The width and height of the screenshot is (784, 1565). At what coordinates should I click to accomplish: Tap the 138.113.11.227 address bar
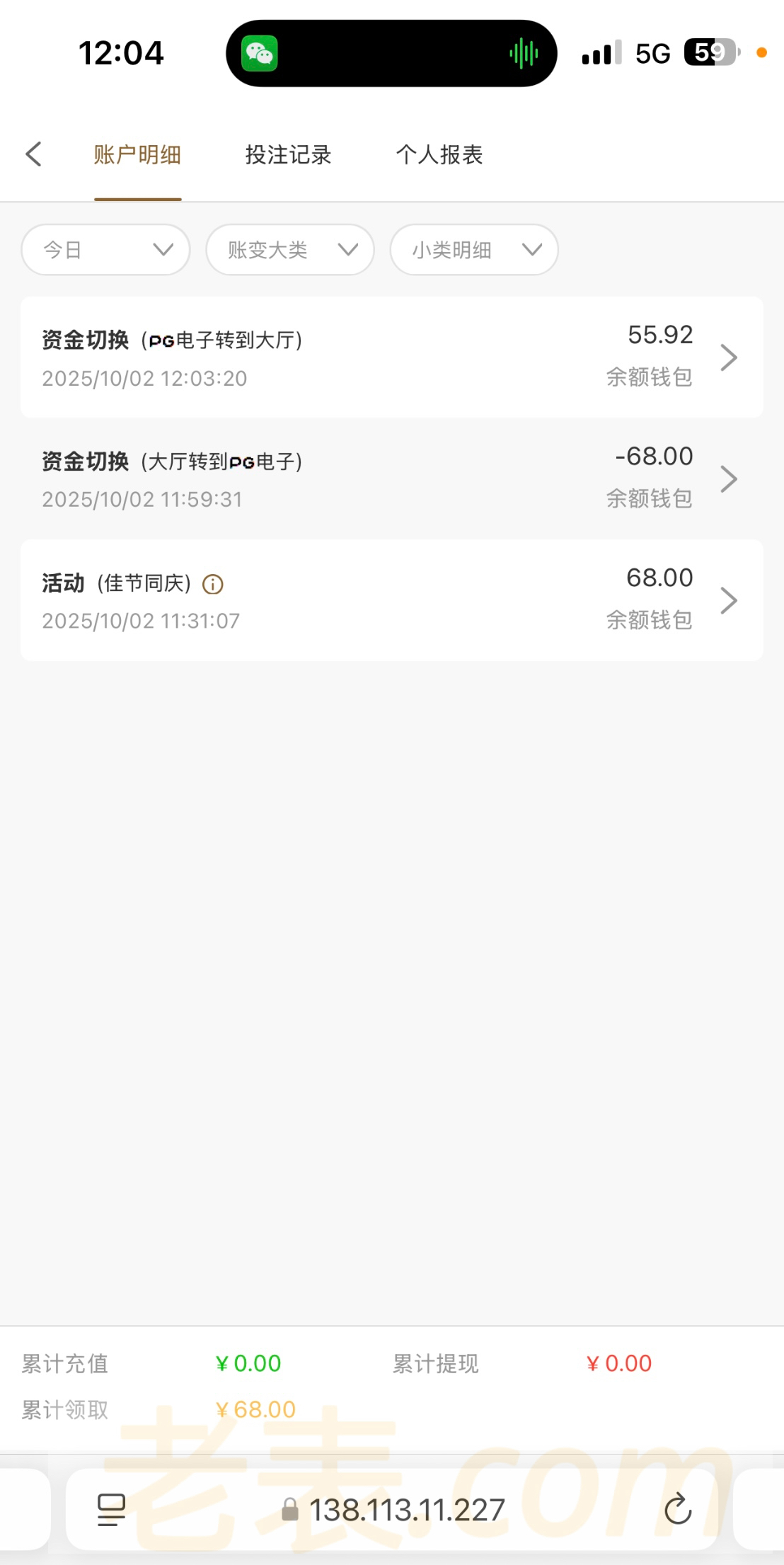click(x=407, y=1510)
